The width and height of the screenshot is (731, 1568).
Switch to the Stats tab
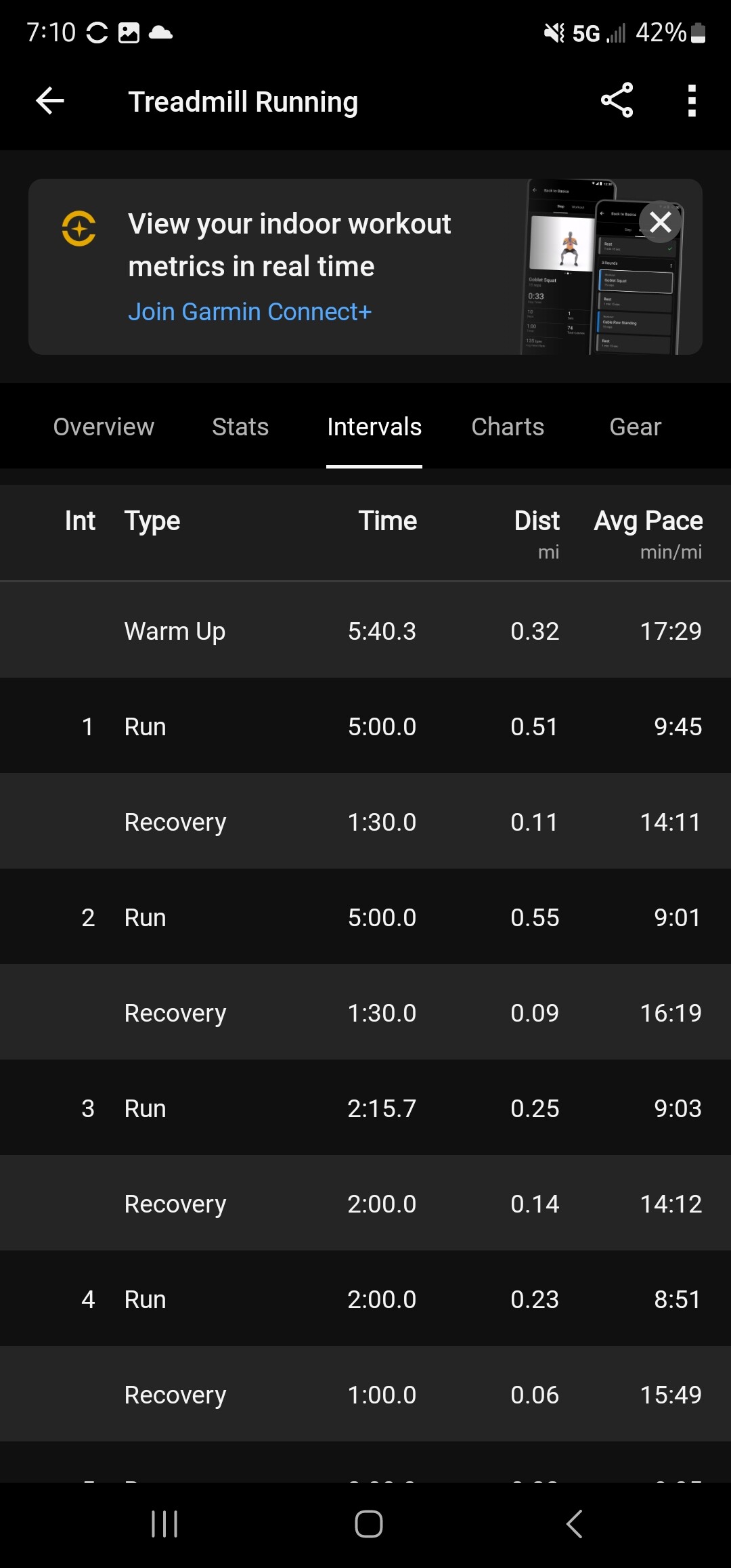coord(240,427)
